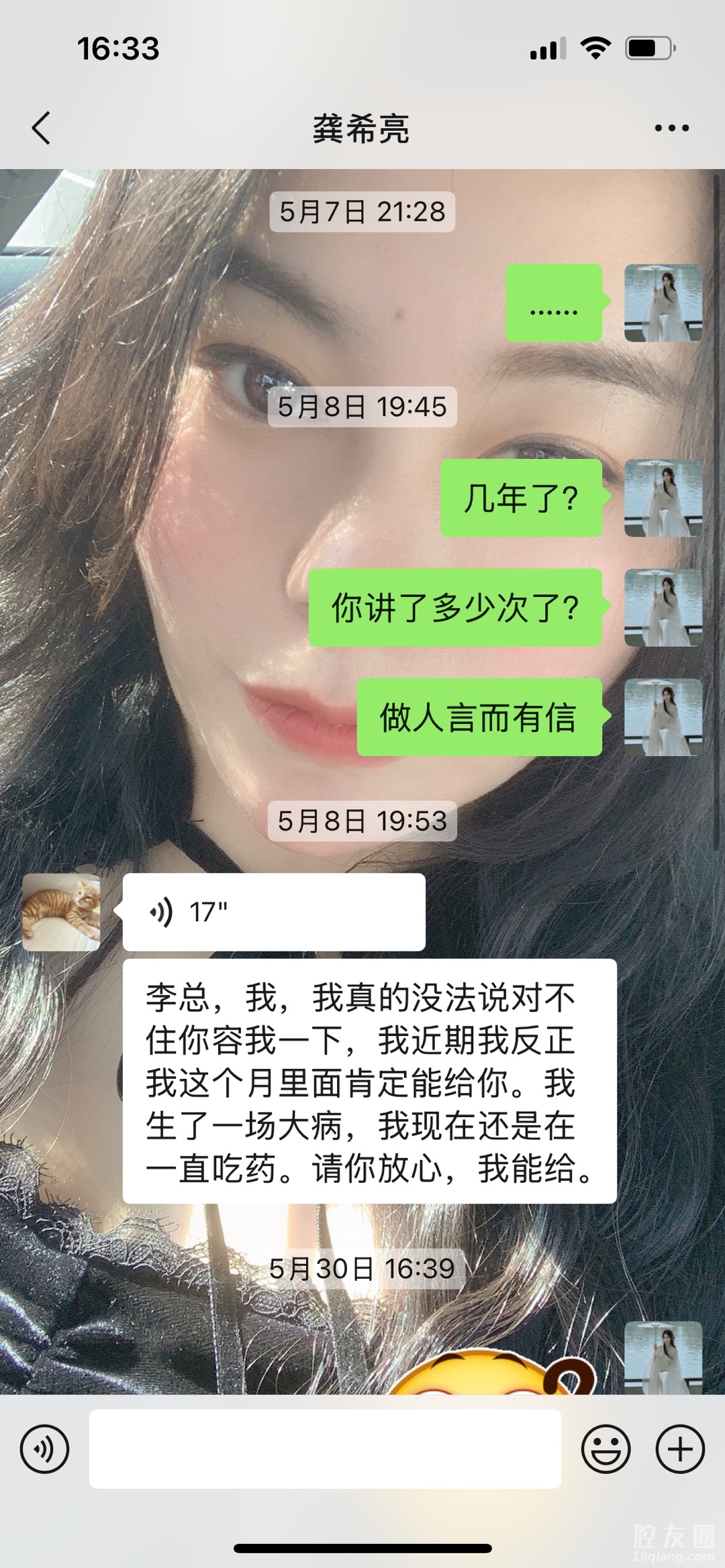The width and height of the screenshot is (725, 1568).
Task: Open the three-dot chat info menu
Action: (671, 128)
